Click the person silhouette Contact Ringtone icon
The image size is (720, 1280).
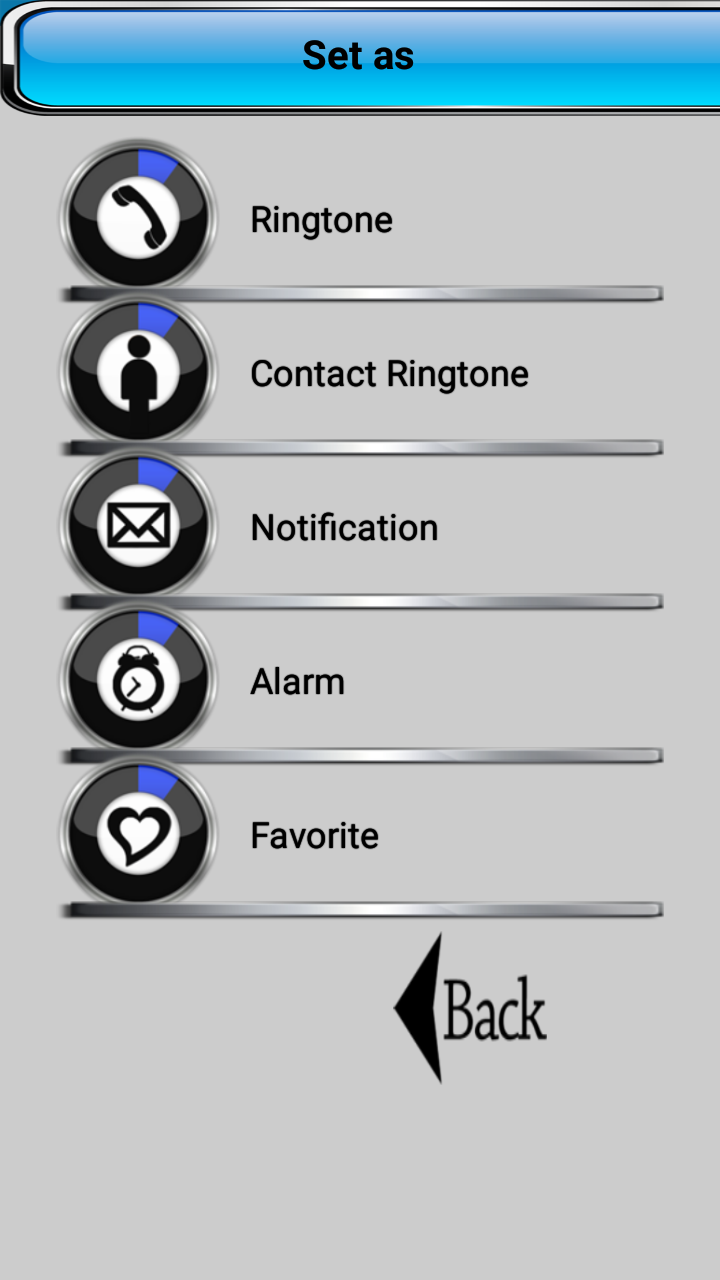138,370
